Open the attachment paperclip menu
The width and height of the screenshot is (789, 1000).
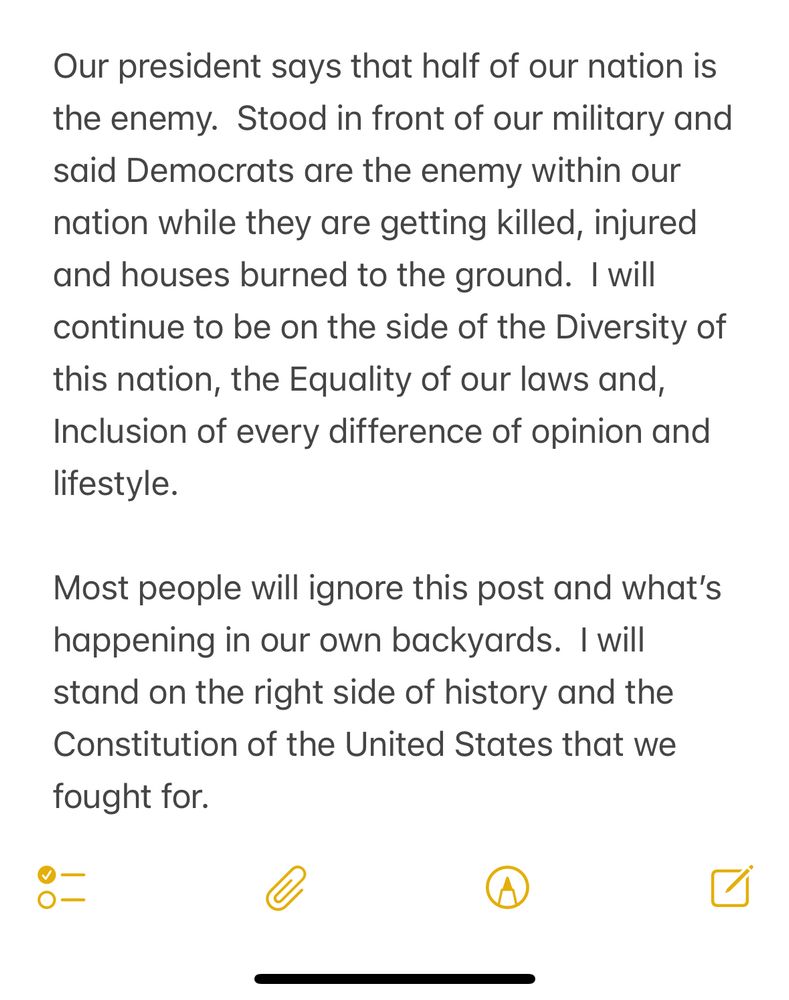(x=286, y=887)
